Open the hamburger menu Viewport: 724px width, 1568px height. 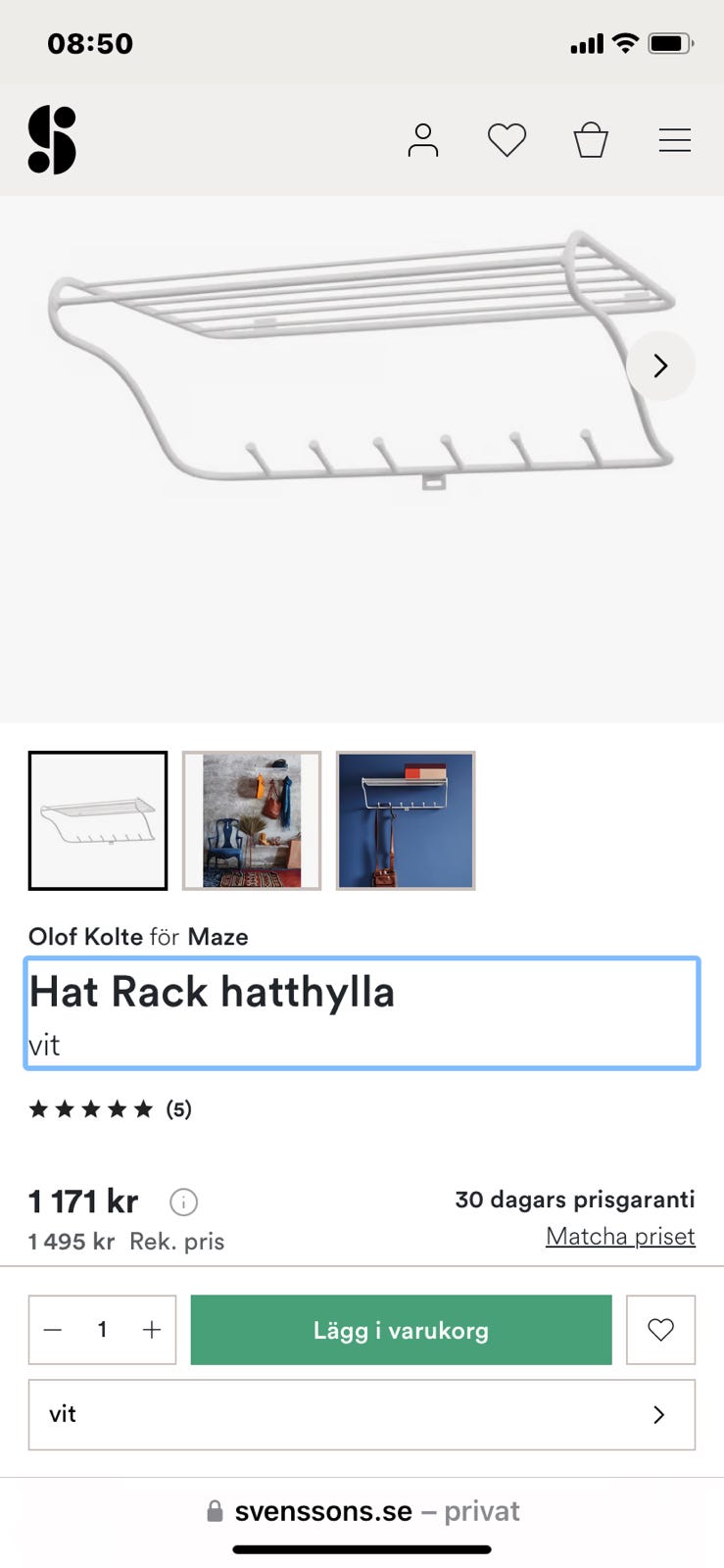click(674, 140)
